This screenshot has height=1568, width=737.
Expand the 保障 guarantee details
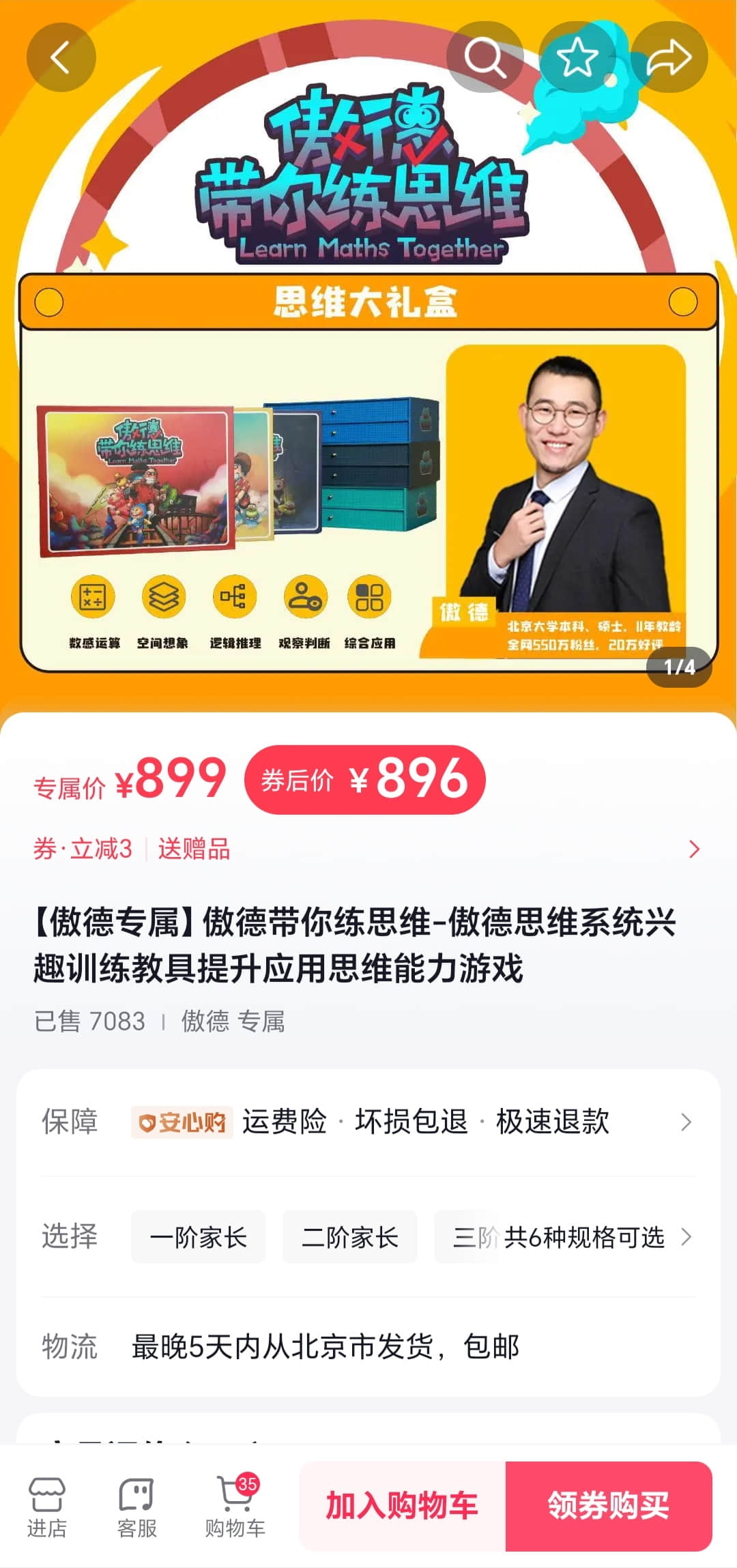(x=686, y=1122)
